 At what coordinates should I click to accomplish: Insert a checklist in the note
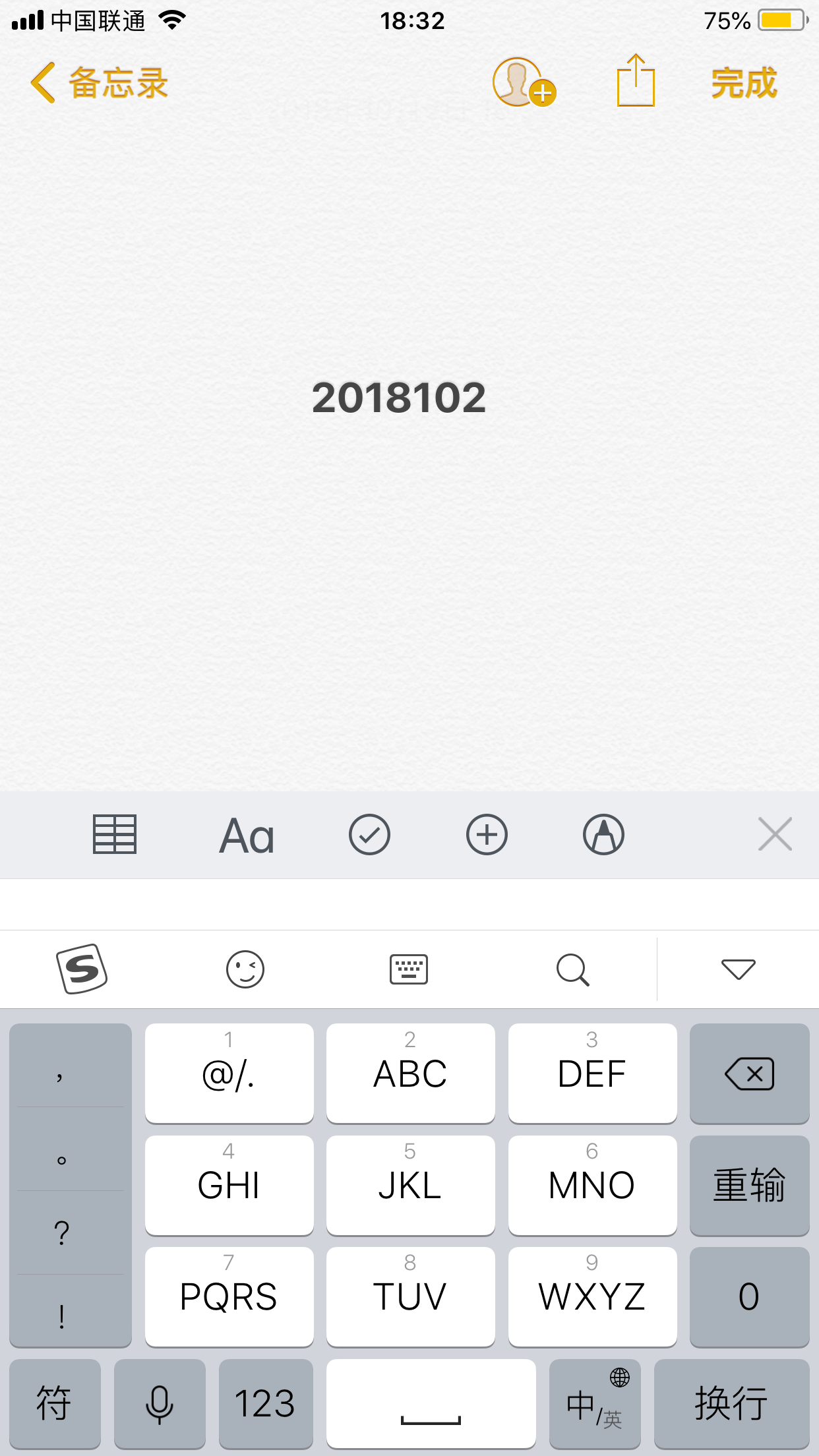pyautogui.click(x=369, y=834)
